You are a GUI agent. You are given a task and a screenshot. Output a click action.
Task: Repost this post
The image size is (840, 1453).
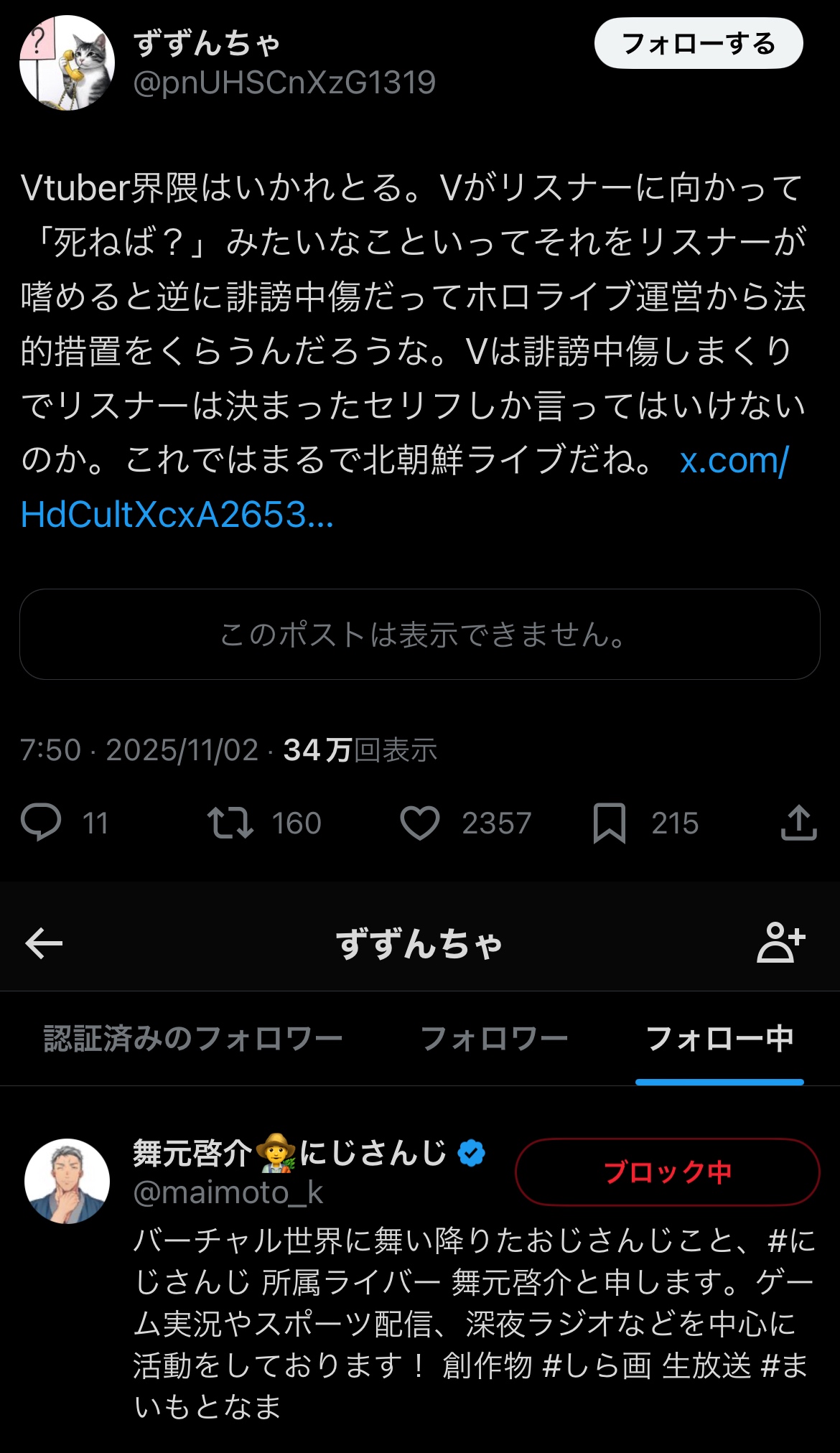(x=230, y=823)
